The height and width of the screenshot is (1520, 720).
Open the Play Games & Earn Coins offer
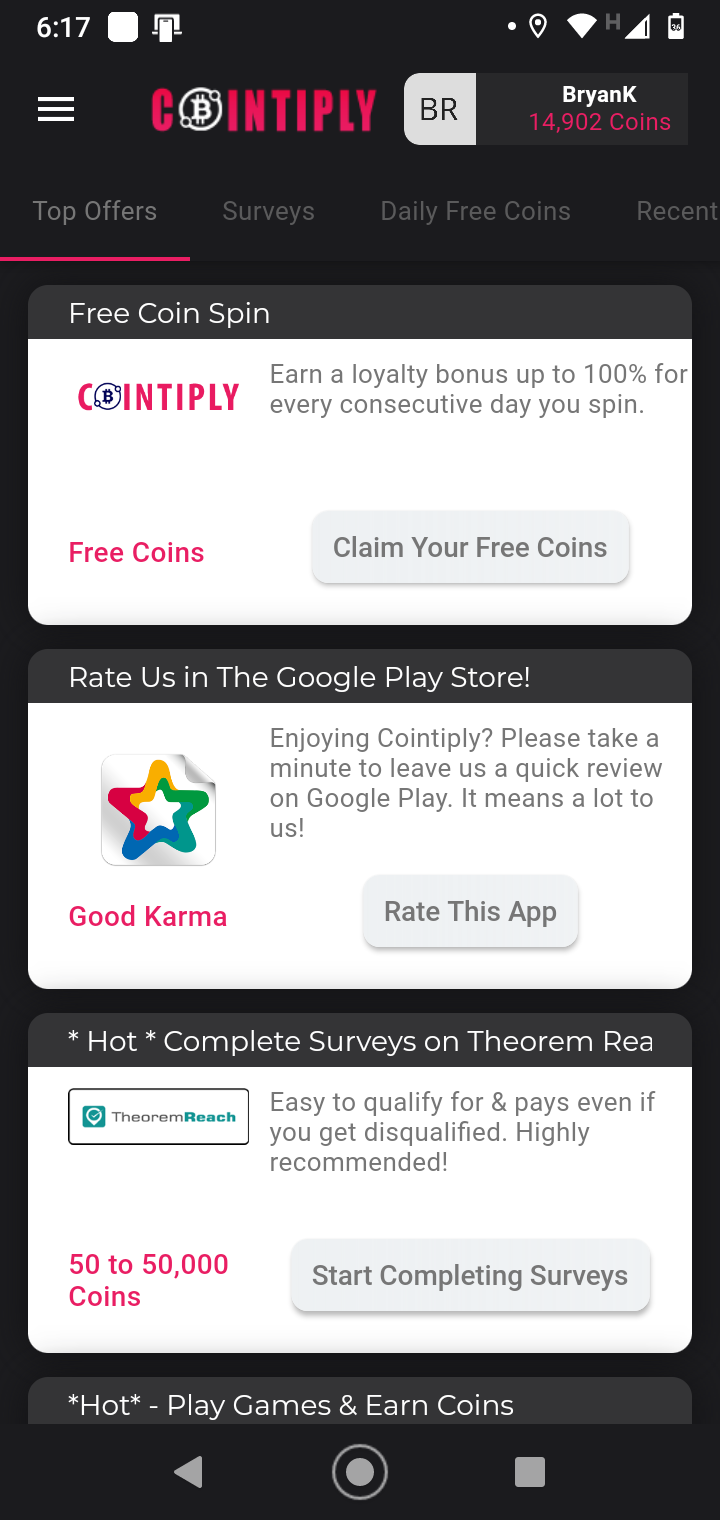pyautogui.click(x=290, y=1404)
